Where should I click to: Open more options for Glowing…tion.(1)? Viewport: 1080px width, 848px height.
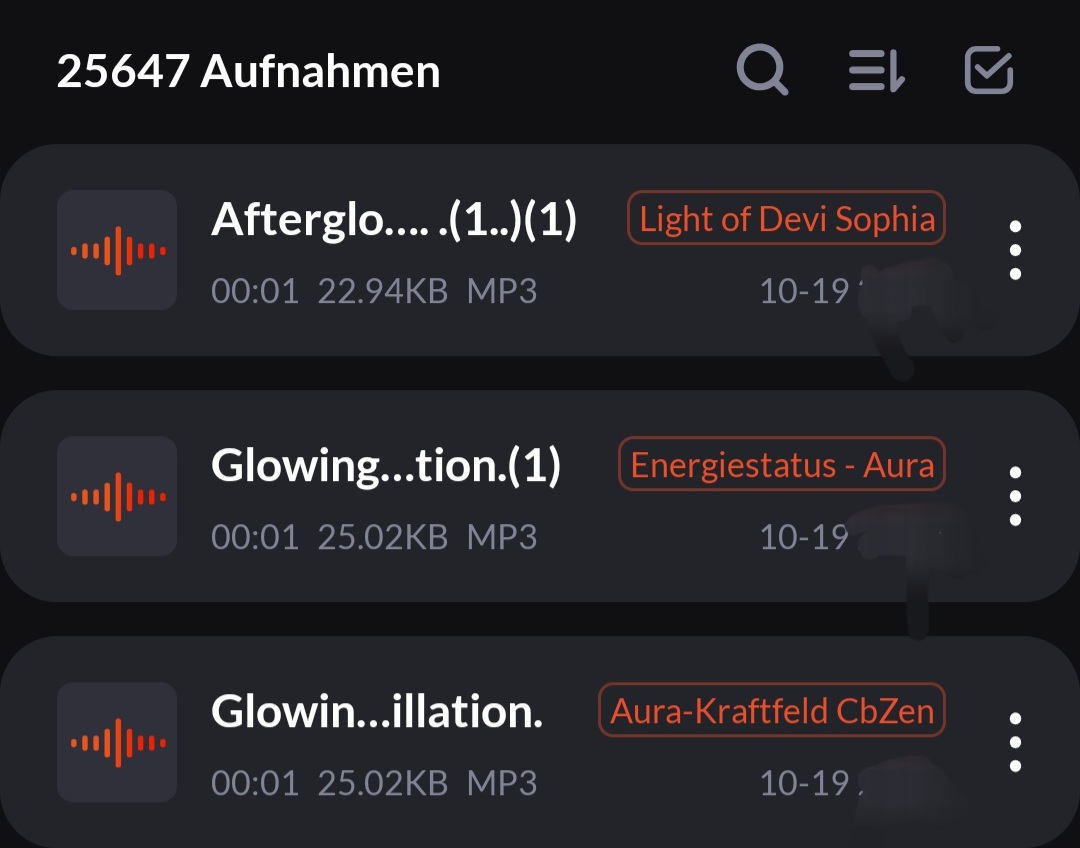coord(1015,496)
